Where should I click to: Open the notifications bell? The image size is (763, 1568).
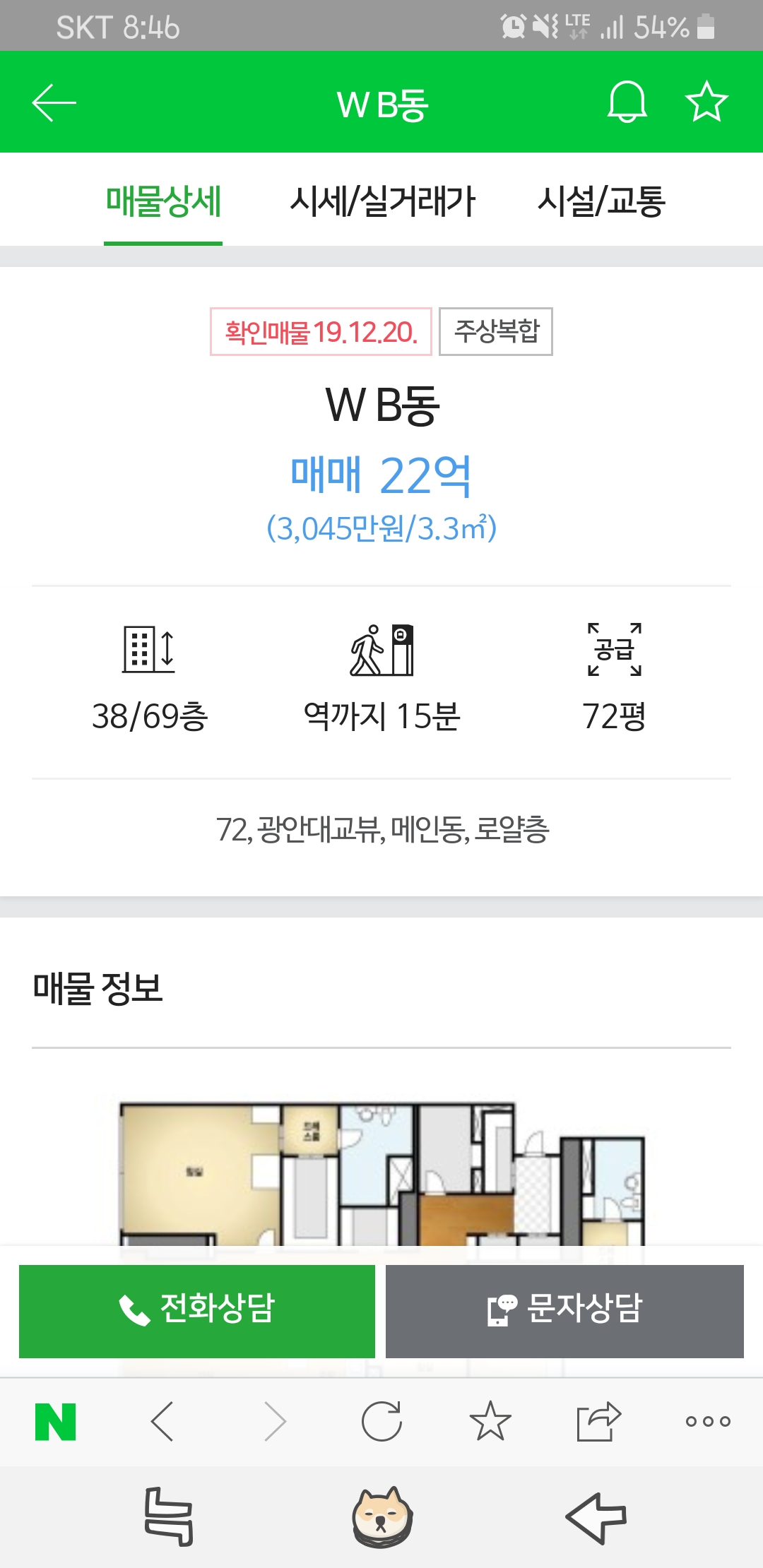[x=627, y=102]
